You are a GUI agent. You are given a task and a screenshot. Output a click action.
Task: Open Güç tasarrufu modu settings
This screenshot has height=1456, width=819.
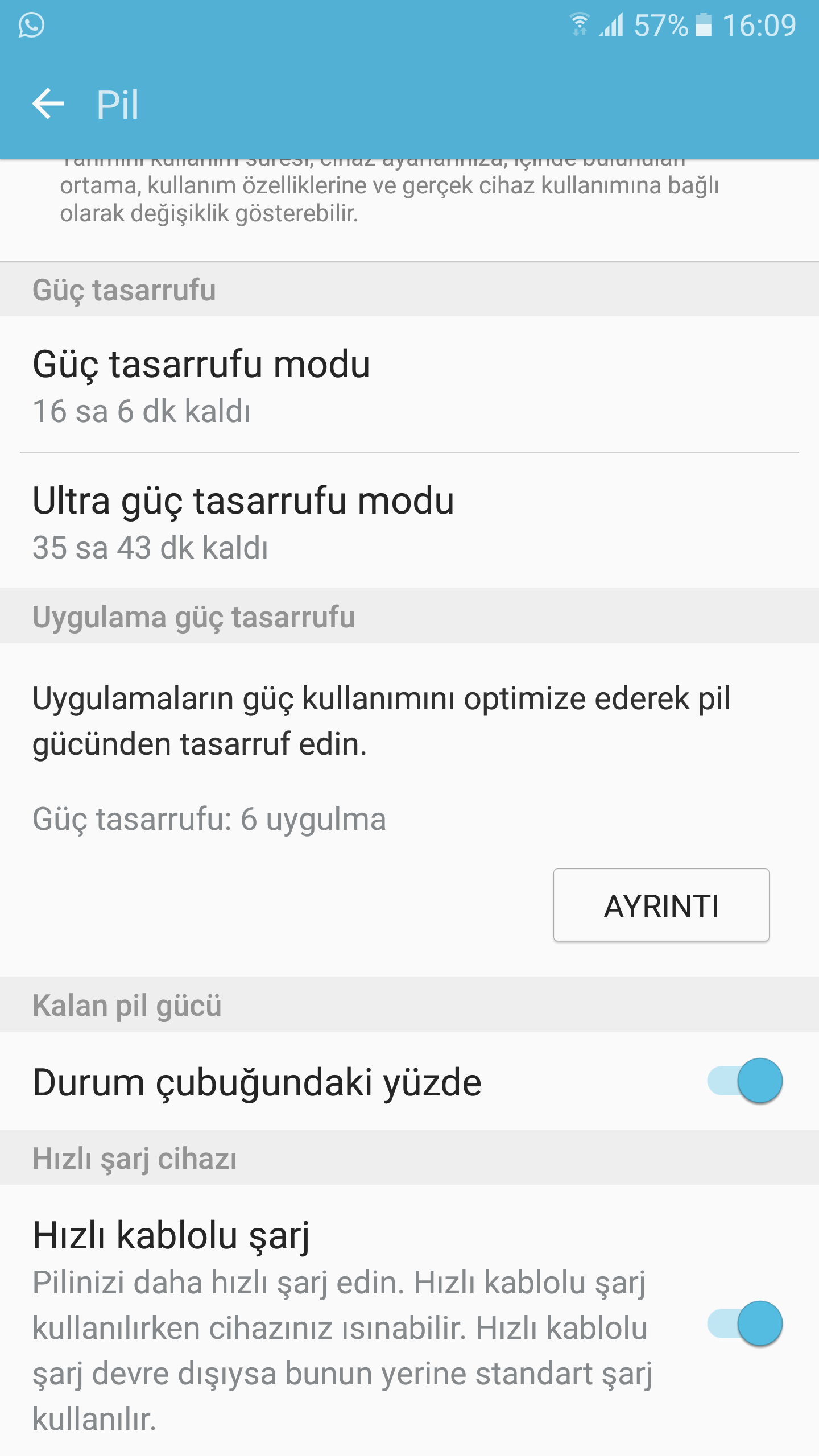point(409,385)
